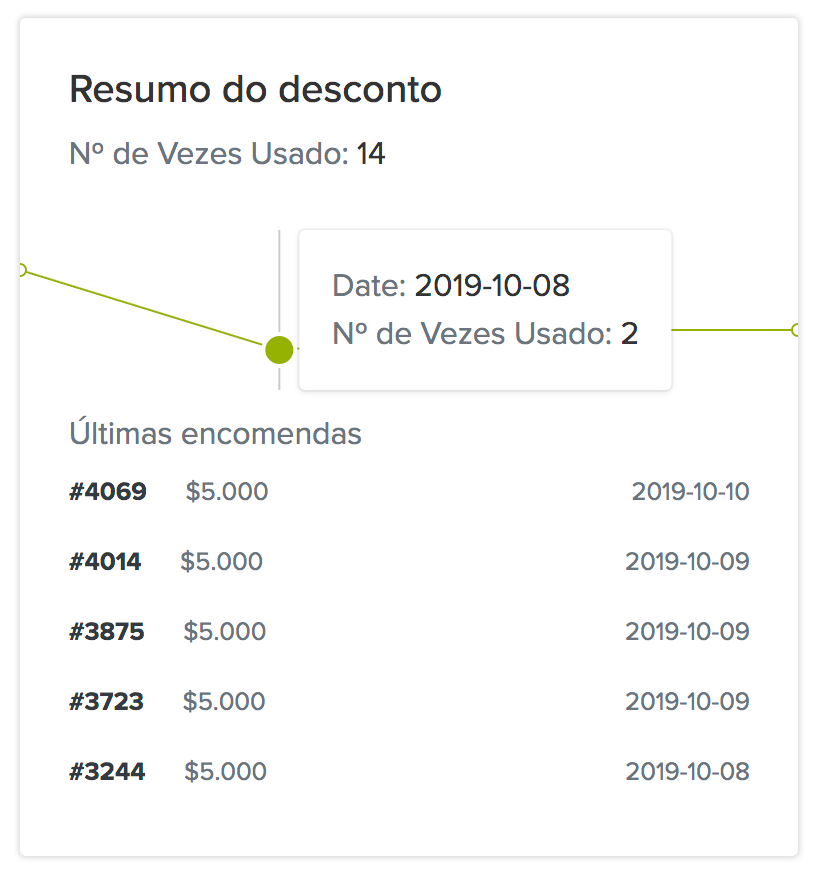
Task: Select order #3875 from últimas encomendas
Action: pos(108,631)
